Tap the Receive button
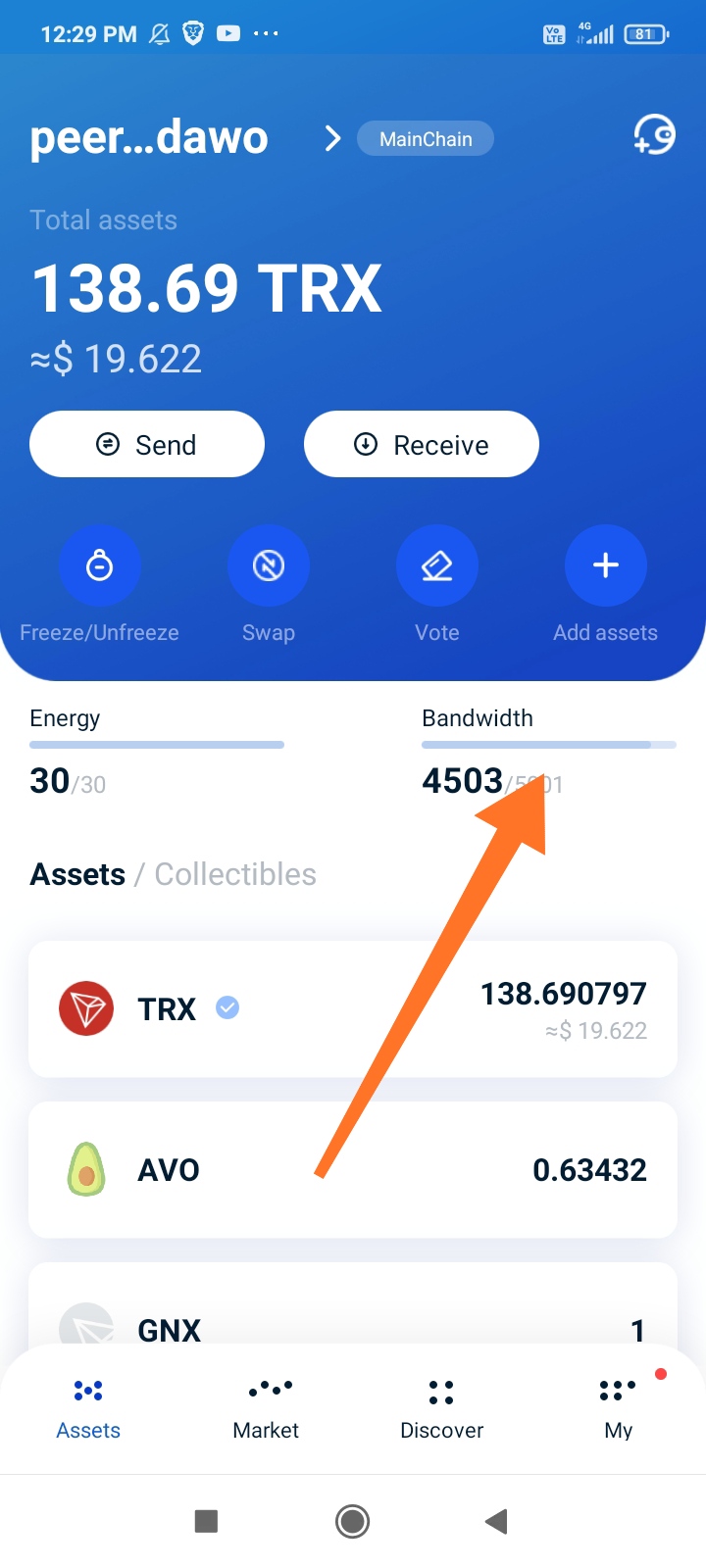This screenshot has width=706, height=1568. pos(422,444)
